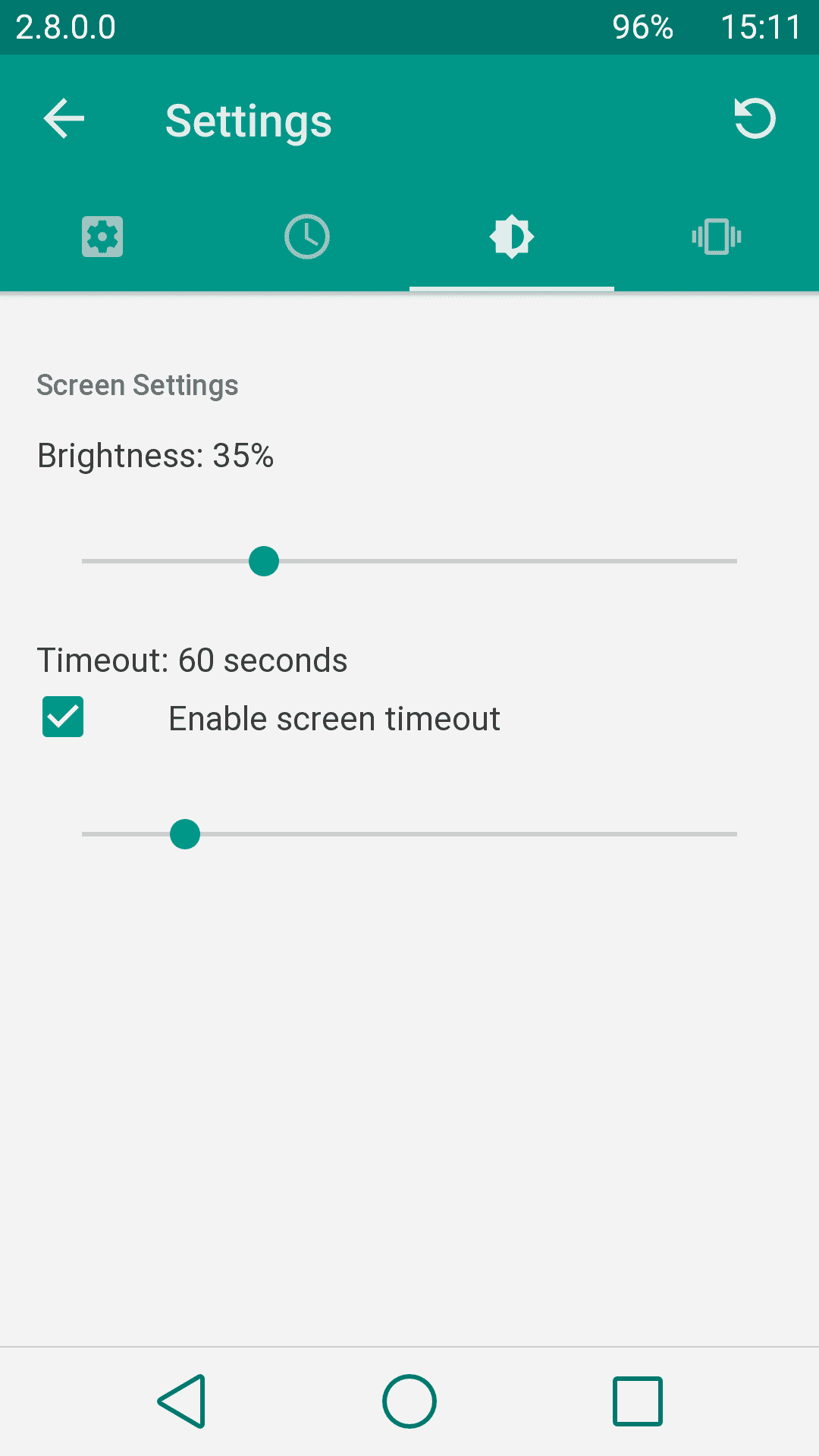Tap the Timeout slider track
Image resolution: width=819 pixels, height=1456 pixels.
pos(409,834)
